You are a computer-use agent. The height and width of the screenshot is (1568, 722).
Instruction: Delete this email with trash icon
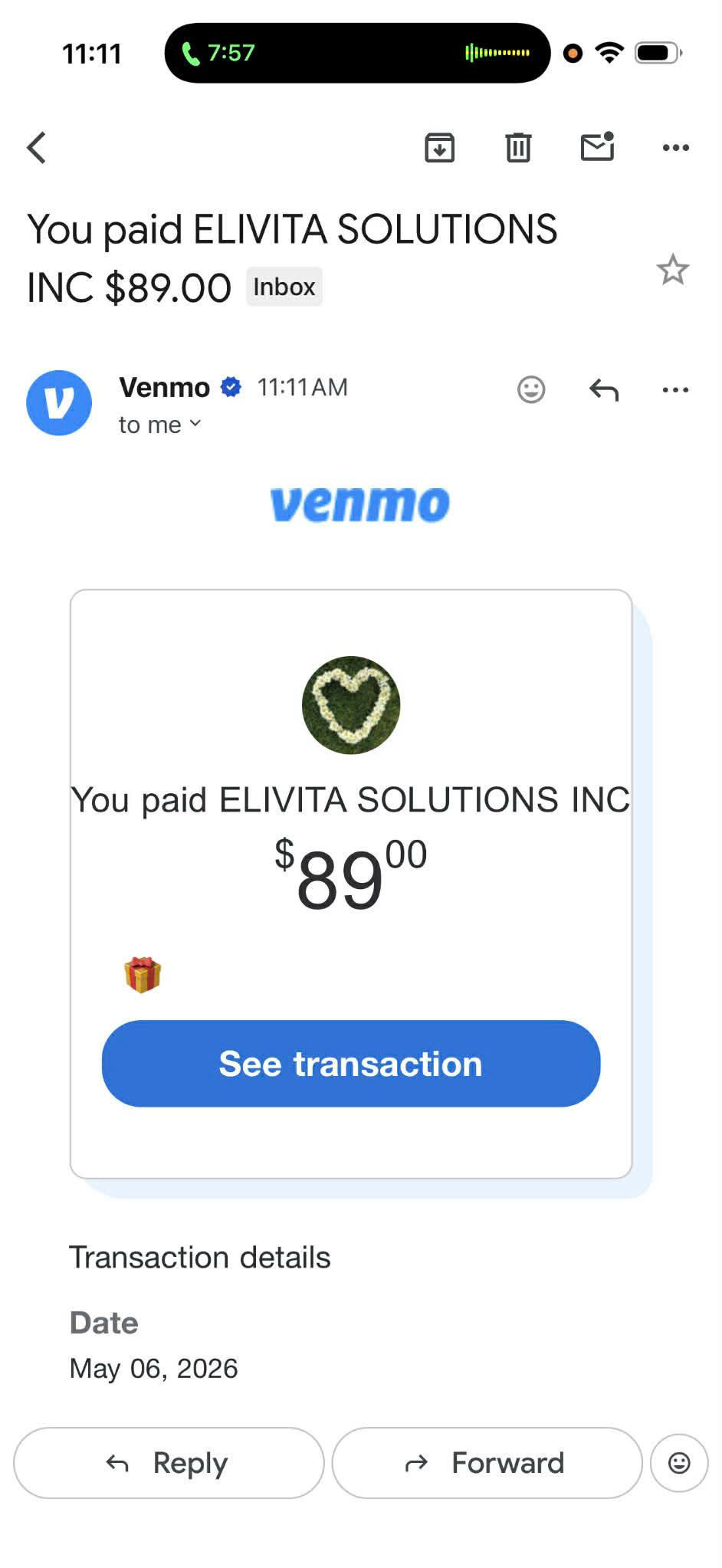(518, 147)
